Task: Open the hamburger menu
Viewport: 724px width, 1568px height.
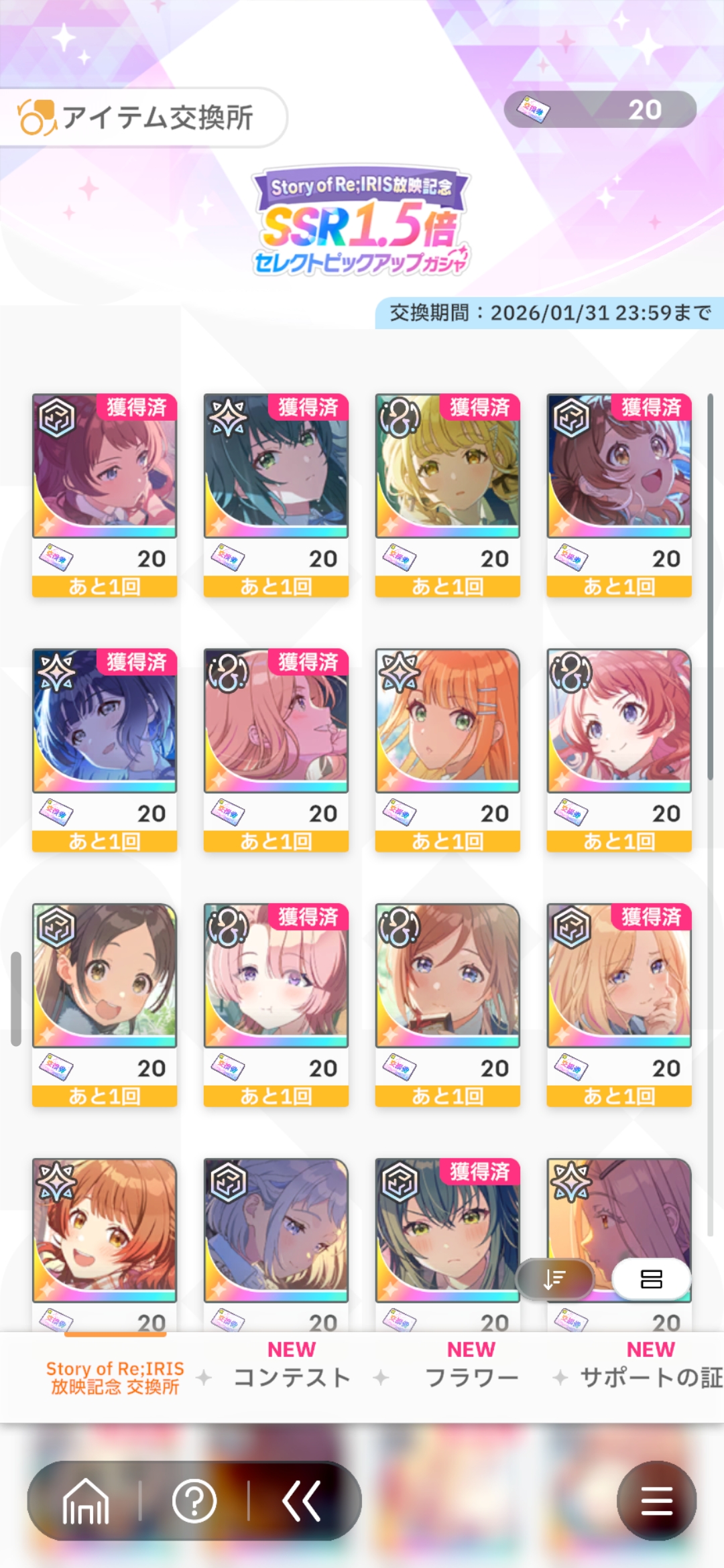Action: (656, 1501)
